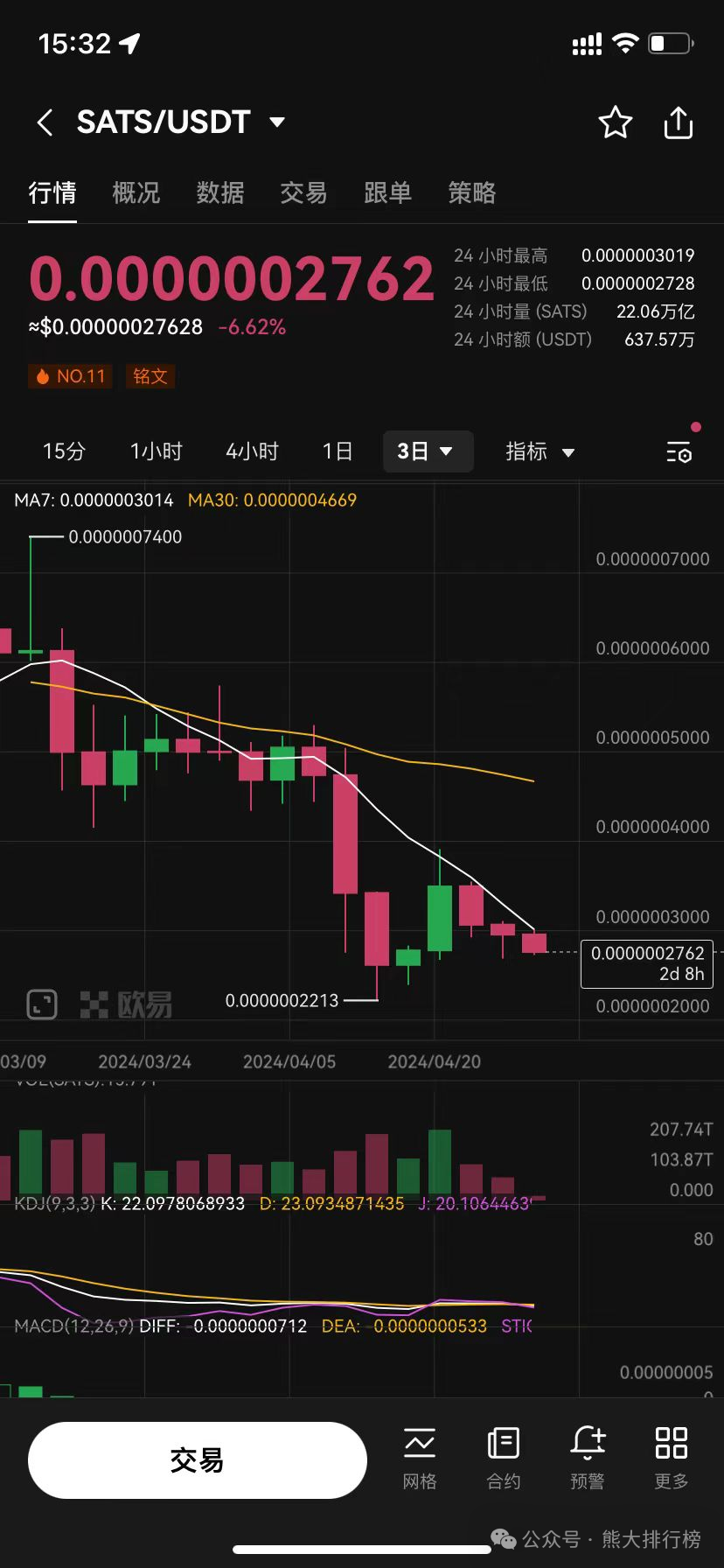Image resolution: width=724 pixels, height=1568 pixels.
Task: Select the 1日 chart interval
Action: pyautogui.click(x=338, y=451)
